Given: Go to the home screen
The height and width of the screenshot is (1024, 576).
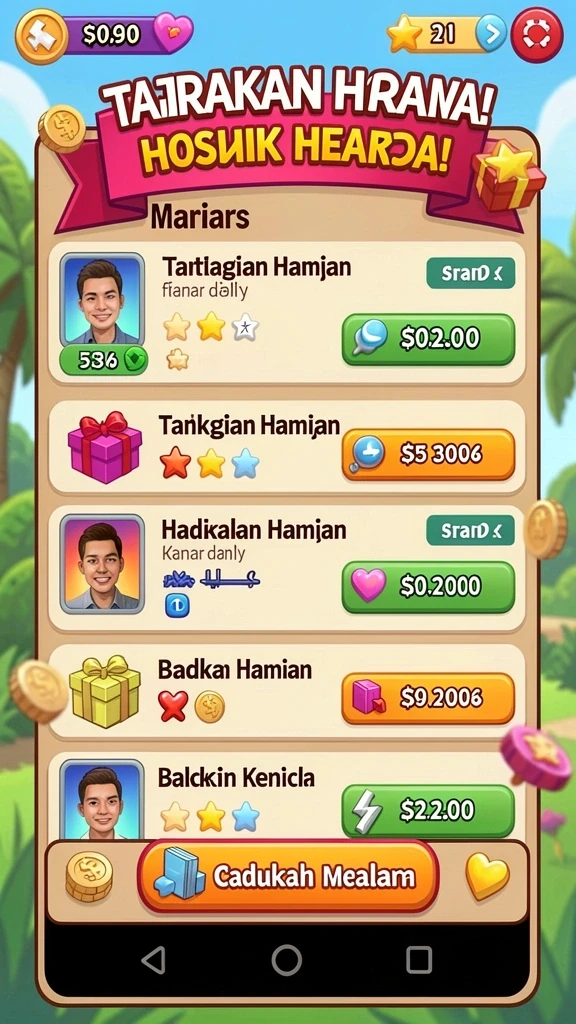Looking at the screenshot, I should 287,960.
